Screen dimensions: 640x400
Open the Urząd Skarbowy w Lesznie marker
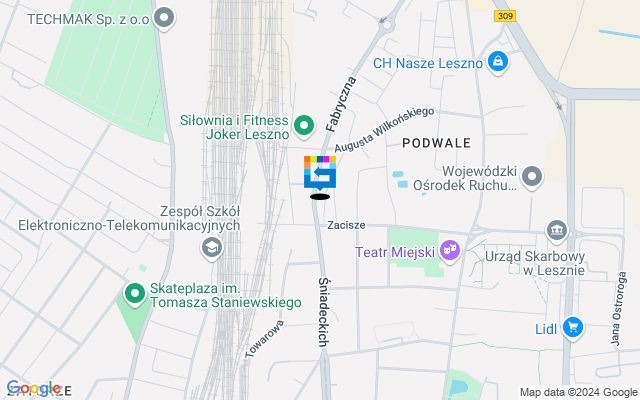point(557,231)
